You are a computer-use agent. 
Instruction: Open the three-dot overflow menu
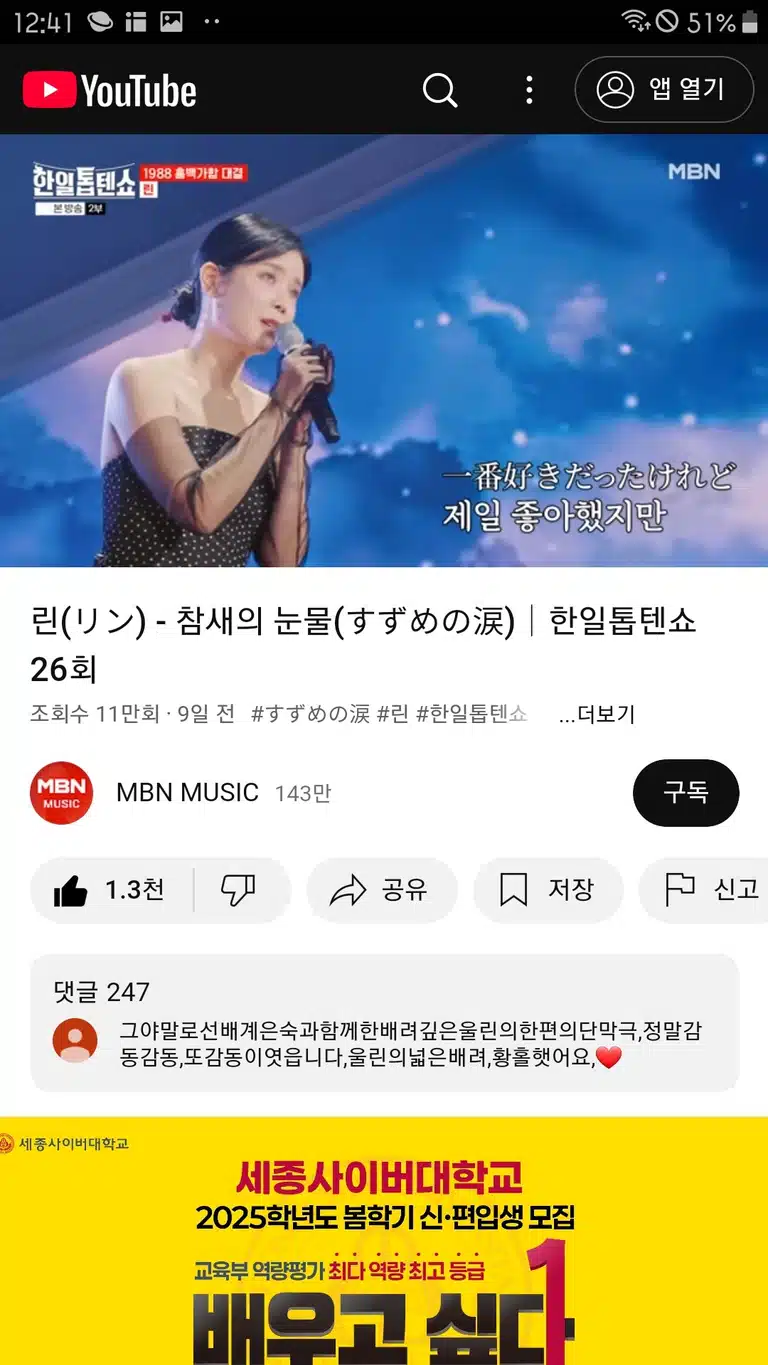click(529, 90)
